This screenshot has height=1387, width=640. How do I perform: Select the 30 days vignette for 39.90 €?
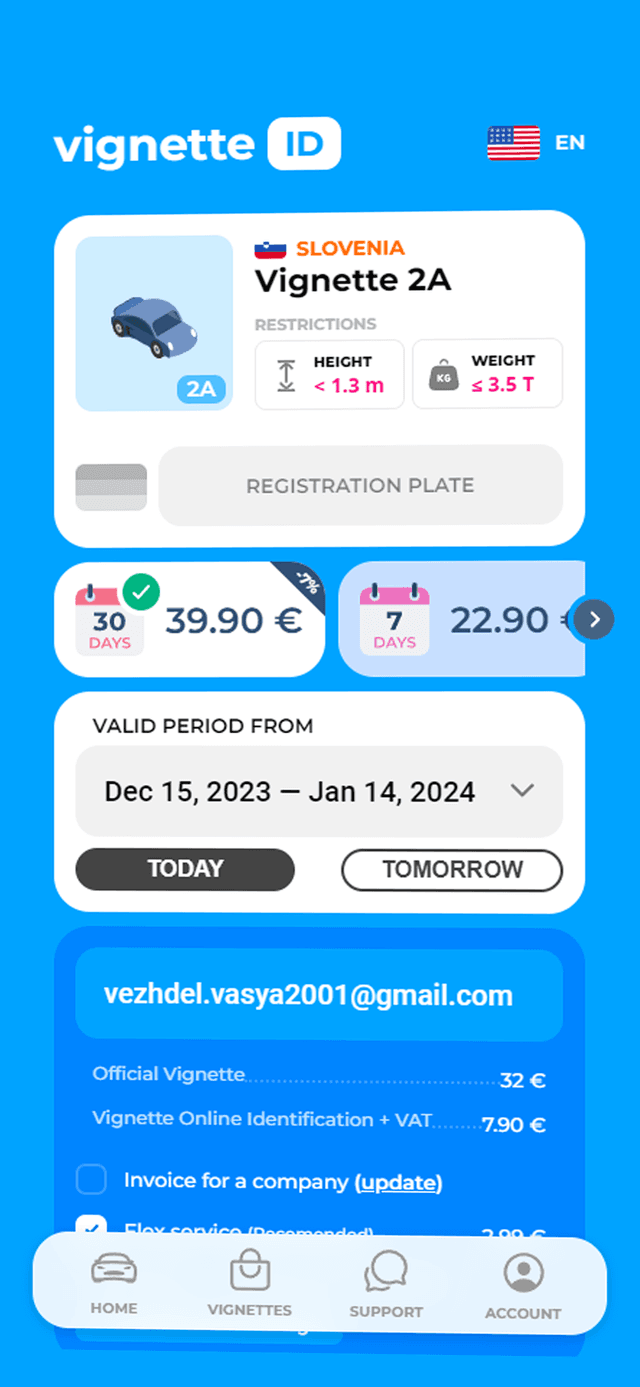(189, 620)
